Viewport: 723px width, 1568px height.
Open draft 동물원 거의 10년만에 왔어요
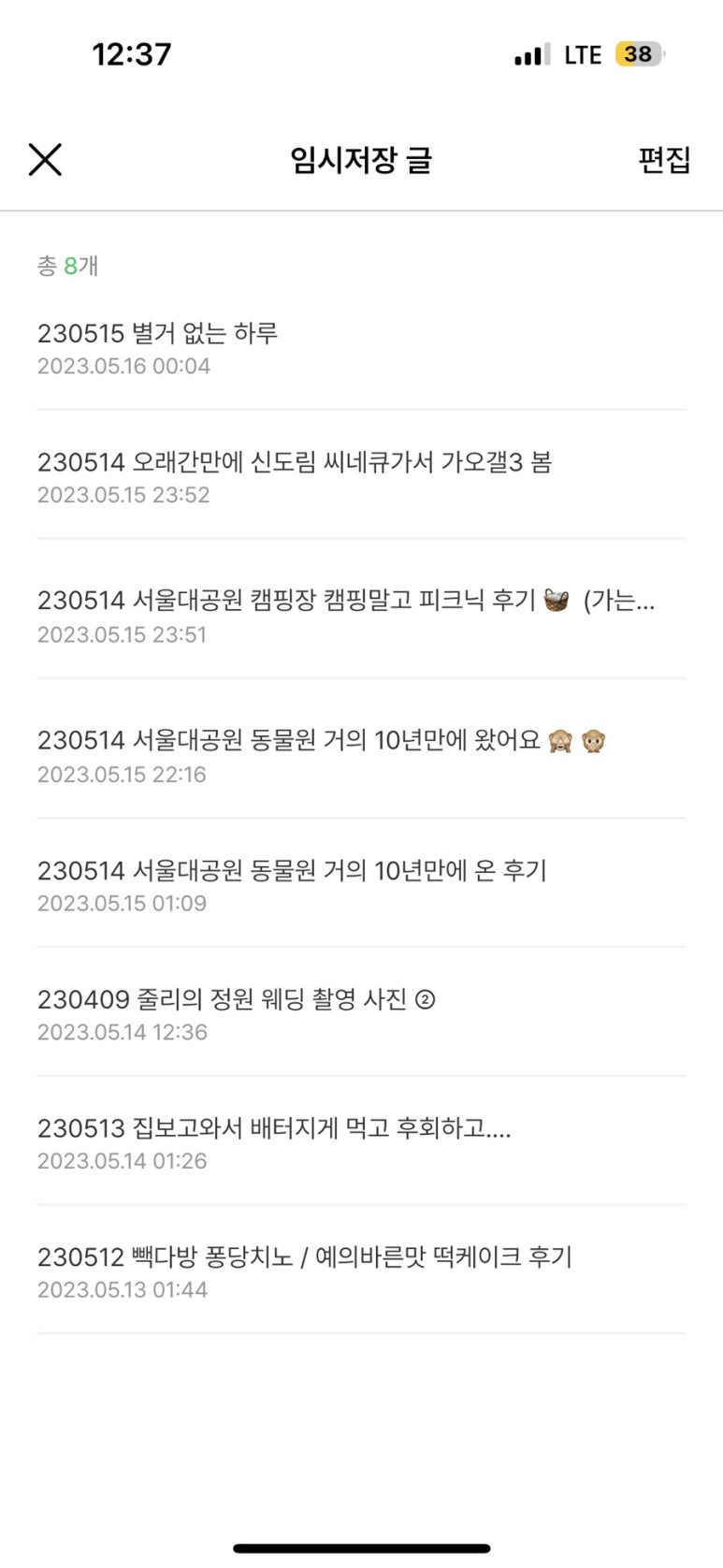click(x=361, y=756)
